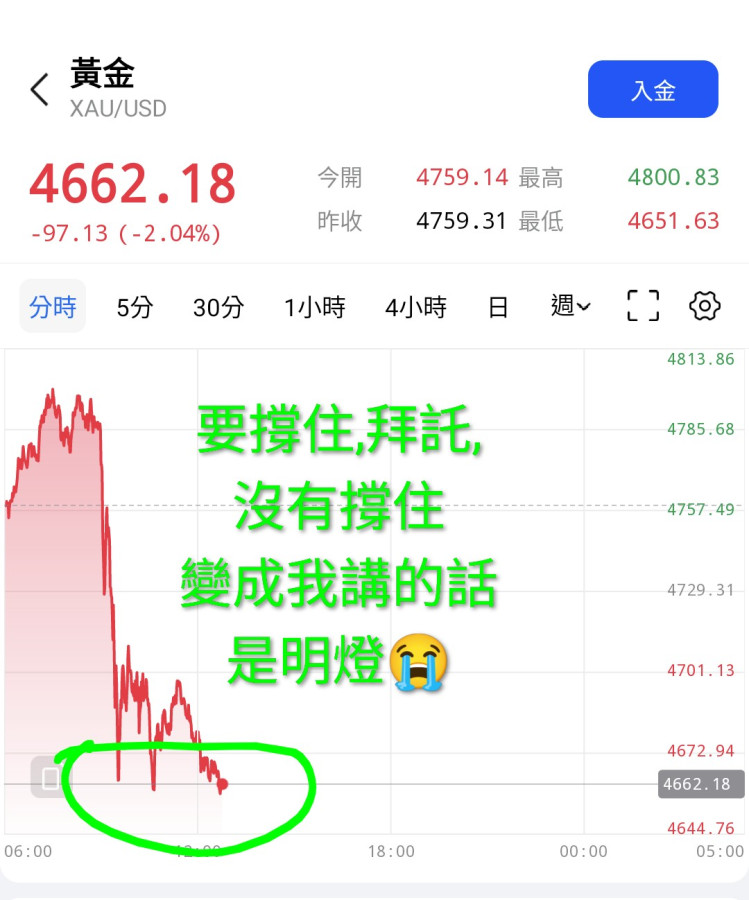Open chart settings gear
749x900 pixels.
pyautogui.click(x=705, y=306)
